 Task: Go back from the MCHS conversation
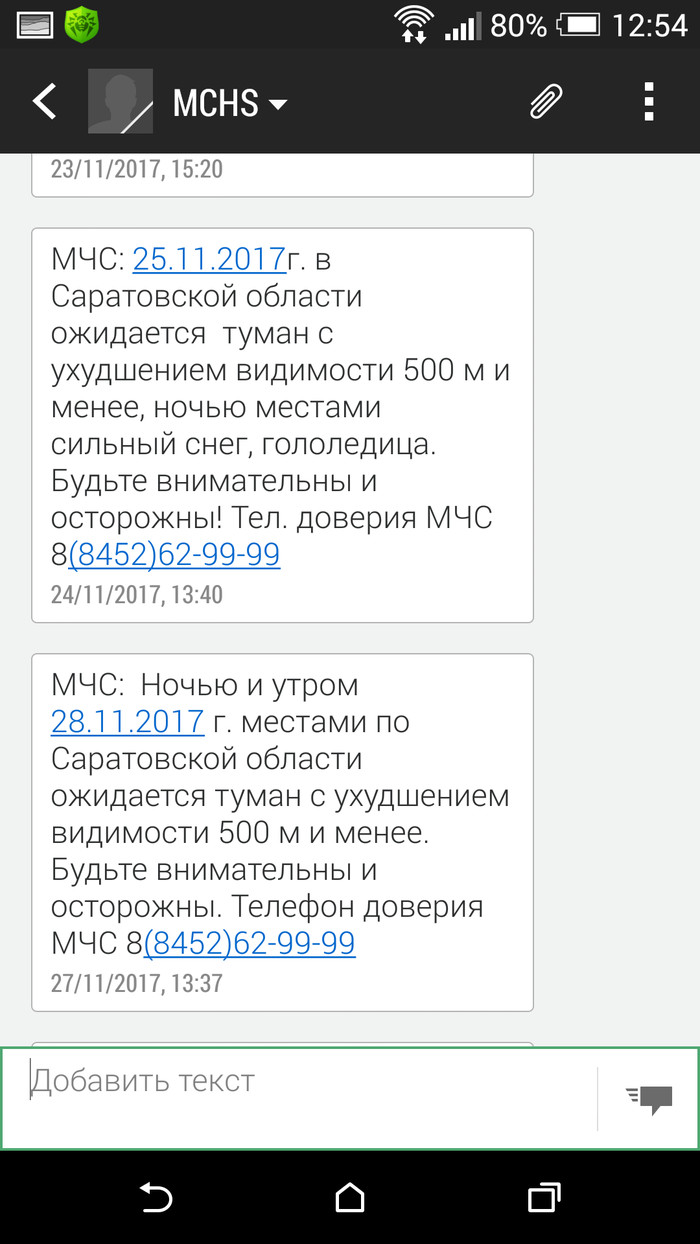click(x=45, y=102)
